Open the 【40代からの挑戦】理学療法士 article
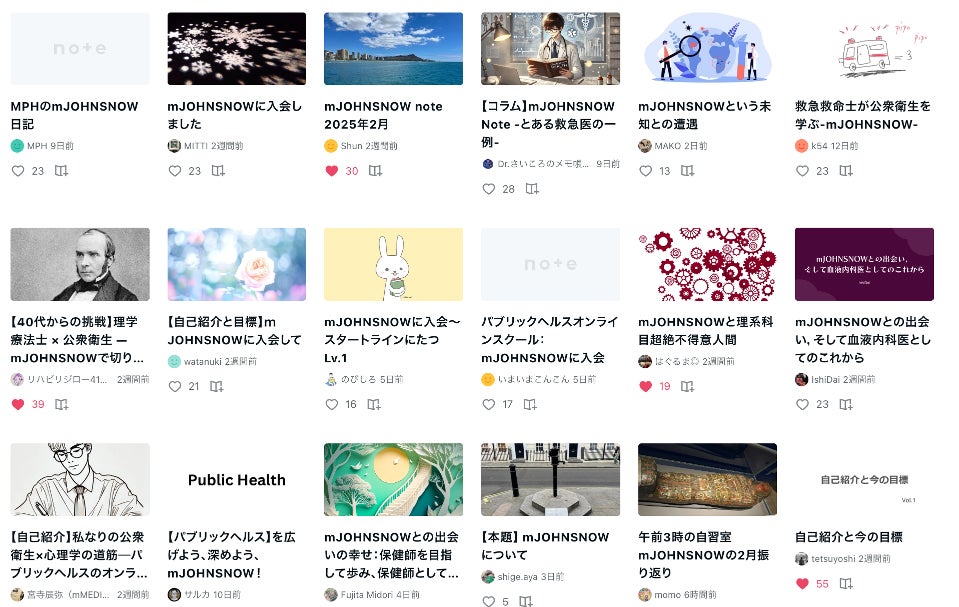This screenshot has width=959, height=607. (x=79, y=340)
